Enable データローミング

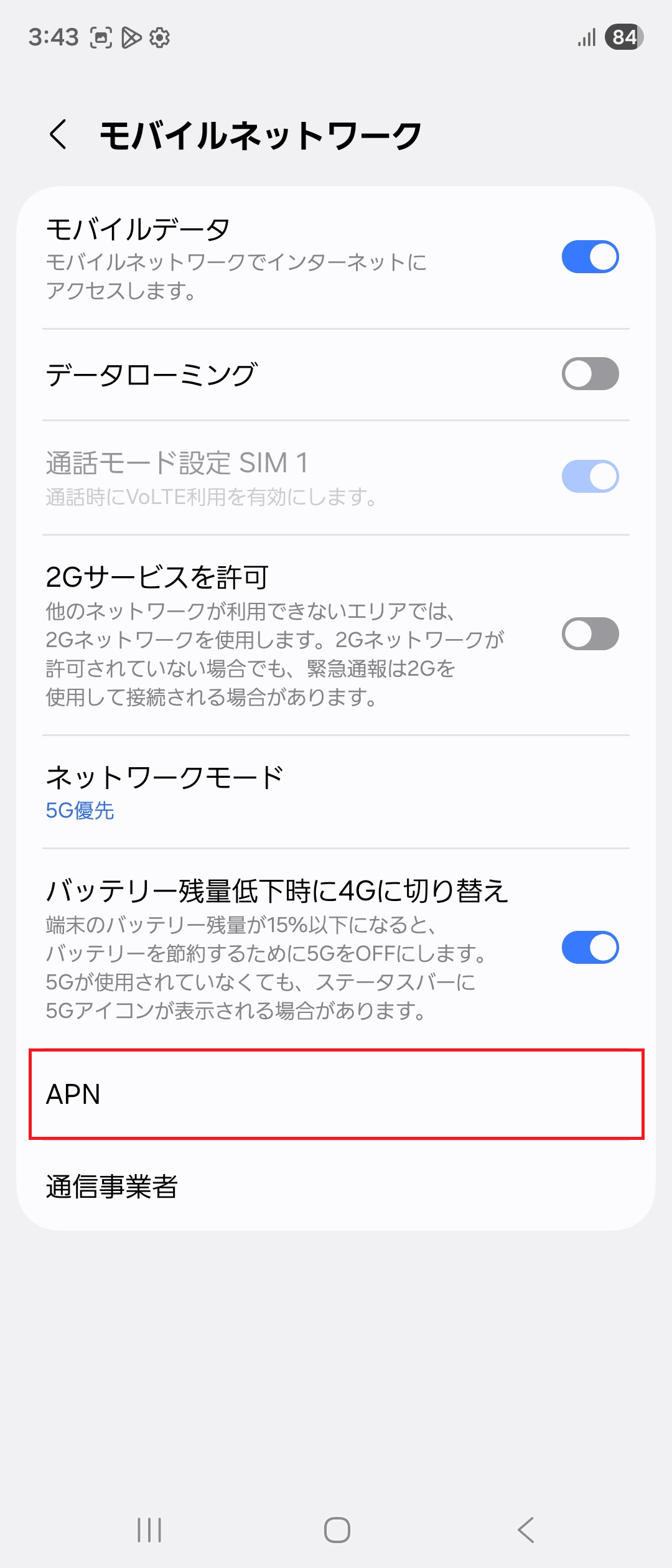(x=590, y=373)
